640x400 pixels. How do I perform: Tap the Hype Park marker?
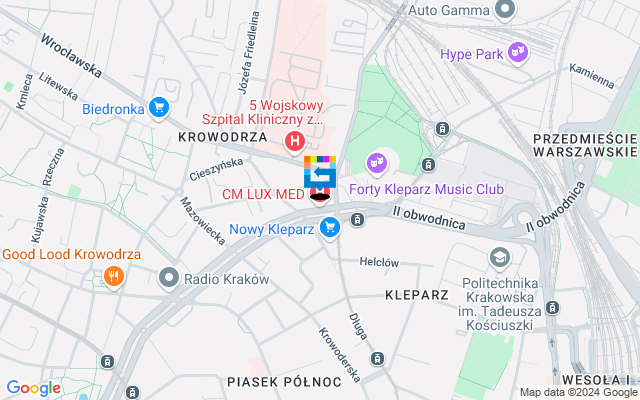pos(517,50)
